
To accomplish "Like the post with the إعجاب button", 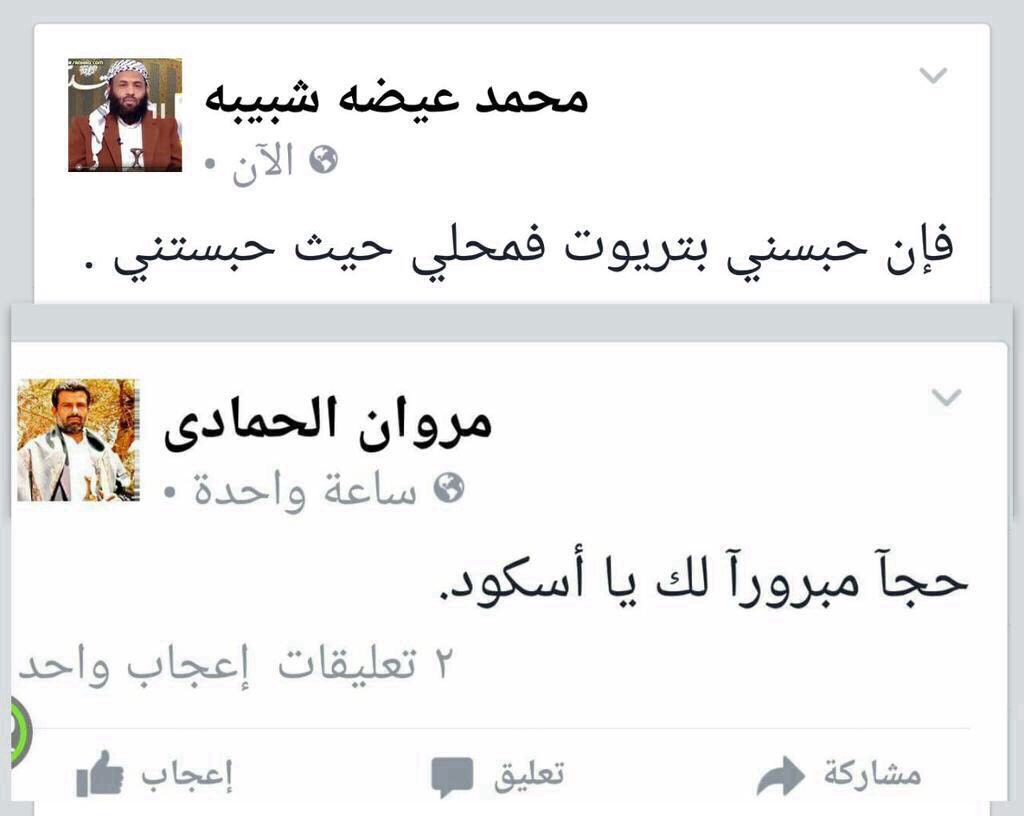I will 155,775.
